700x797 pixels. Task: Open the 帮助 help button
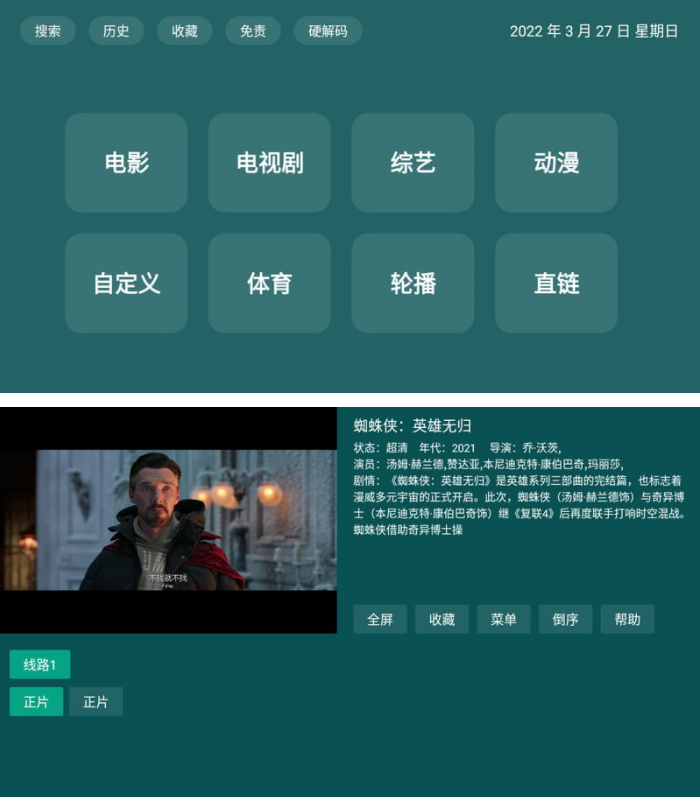click(628, 619)
